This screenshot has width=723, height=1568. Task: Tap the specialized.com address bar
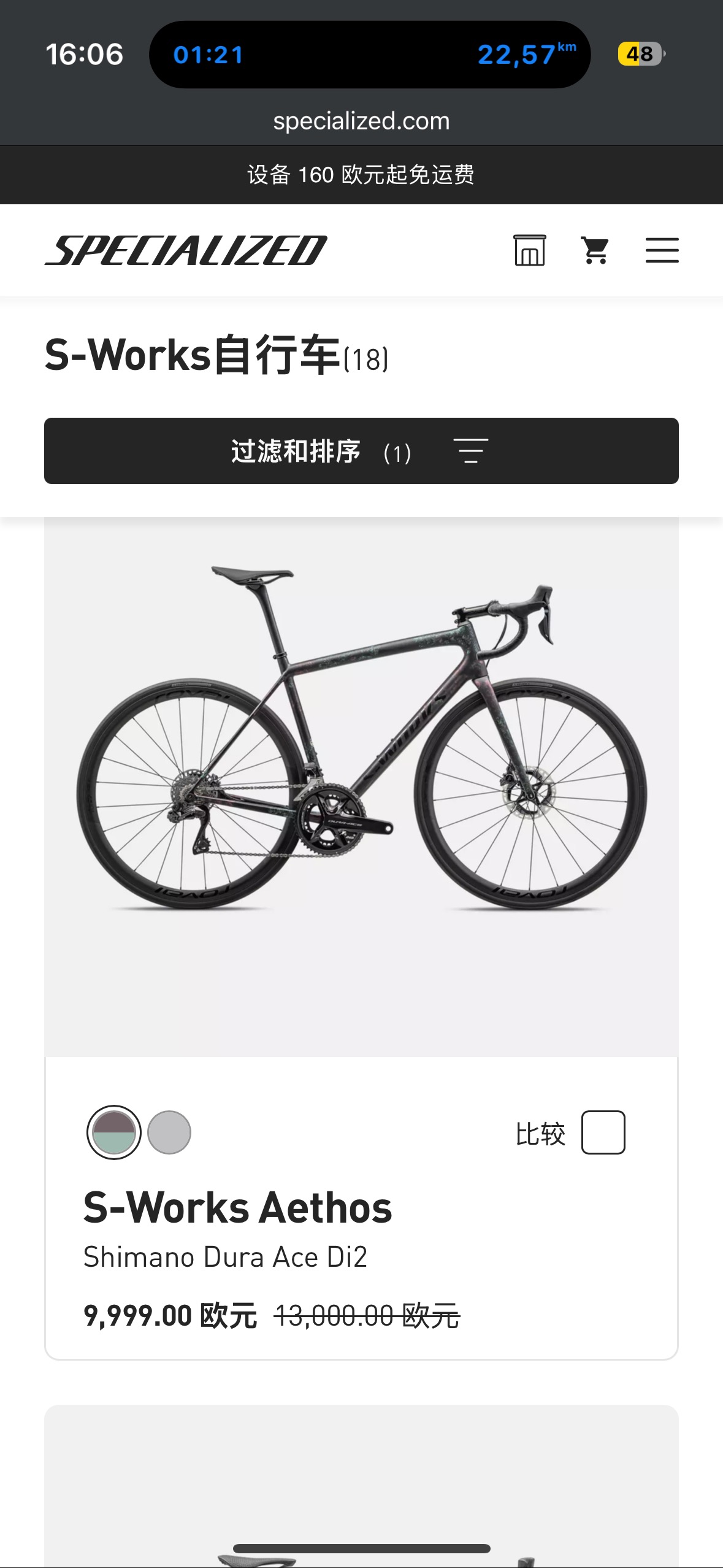361,121
